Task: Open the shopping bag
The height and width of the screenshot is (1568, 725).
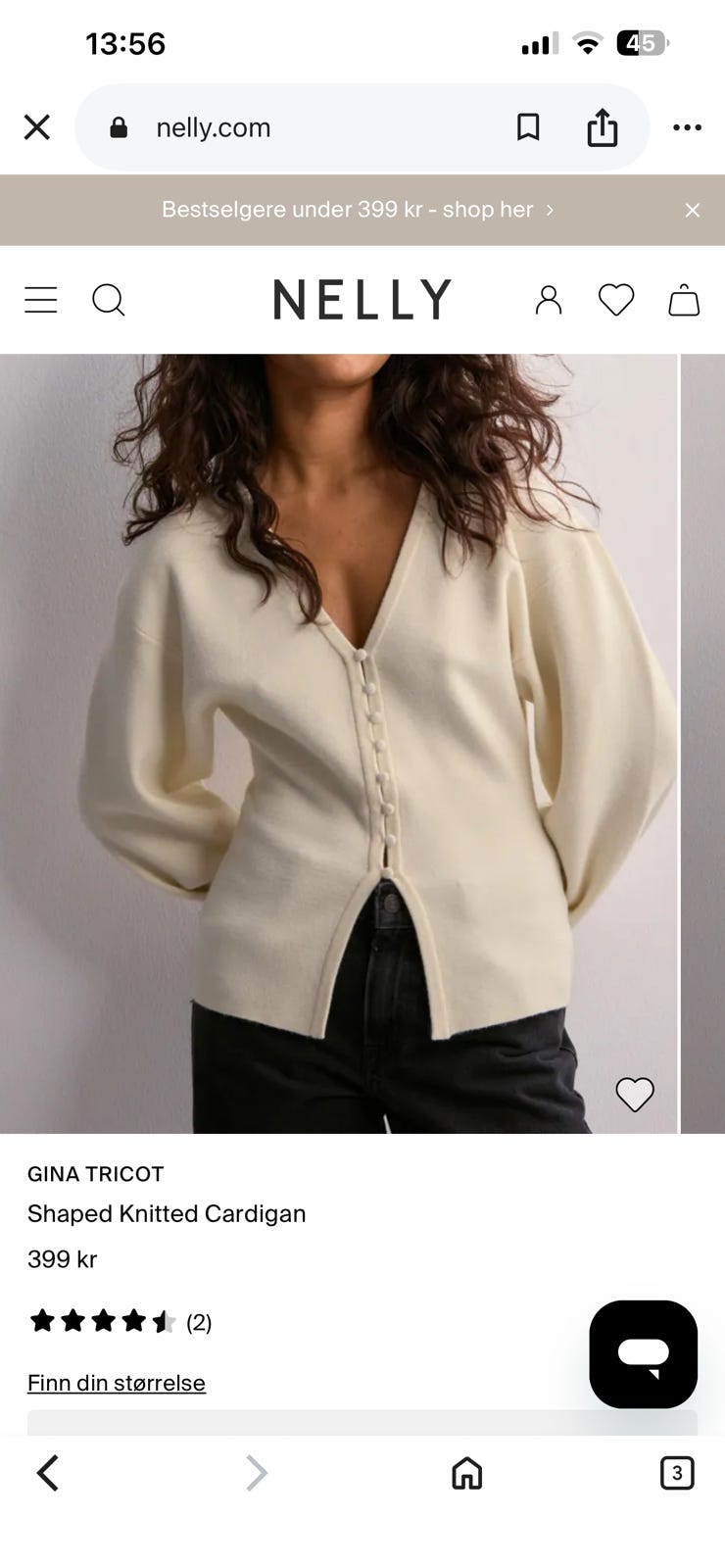Action: [x=684, y=300]
